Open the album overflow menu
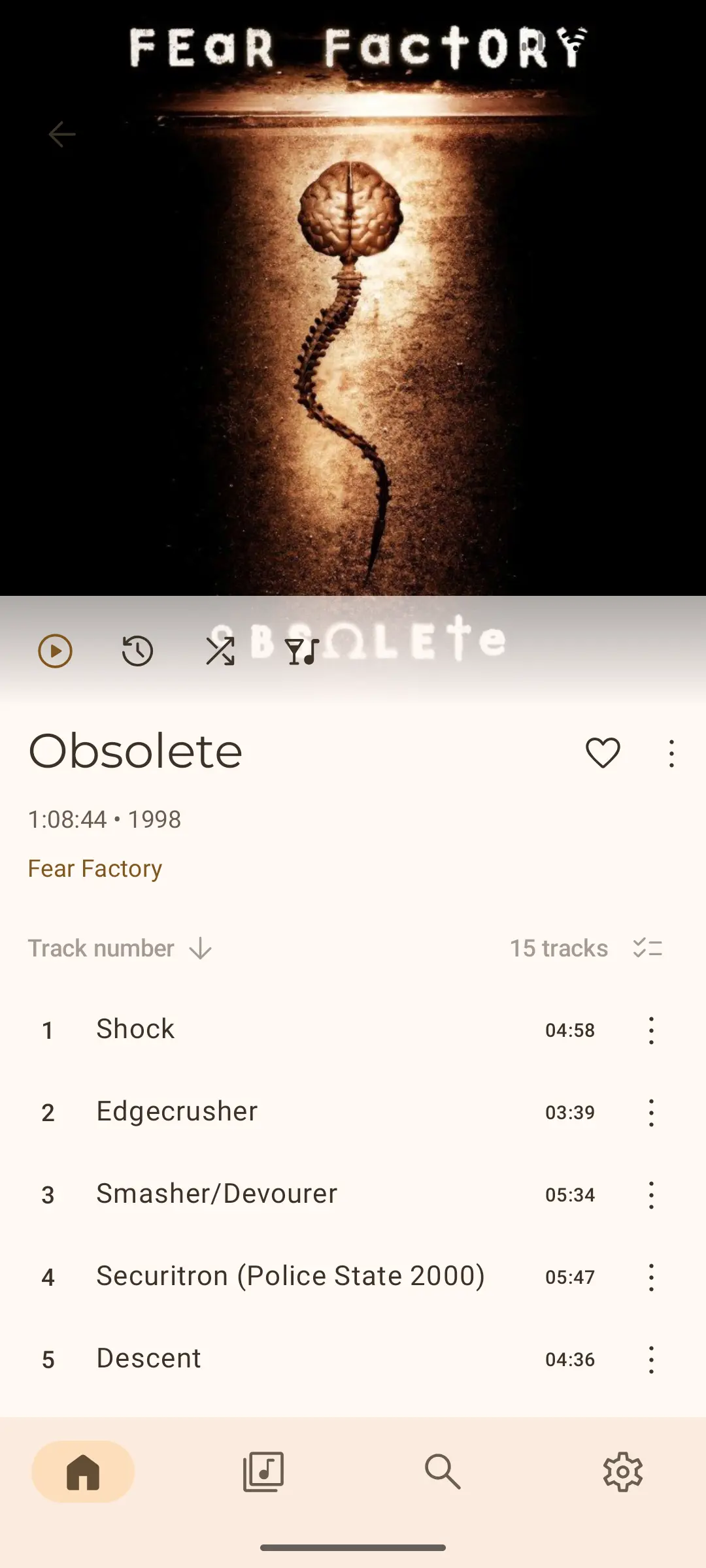The image size is (706, 1568). pos(671,753)
